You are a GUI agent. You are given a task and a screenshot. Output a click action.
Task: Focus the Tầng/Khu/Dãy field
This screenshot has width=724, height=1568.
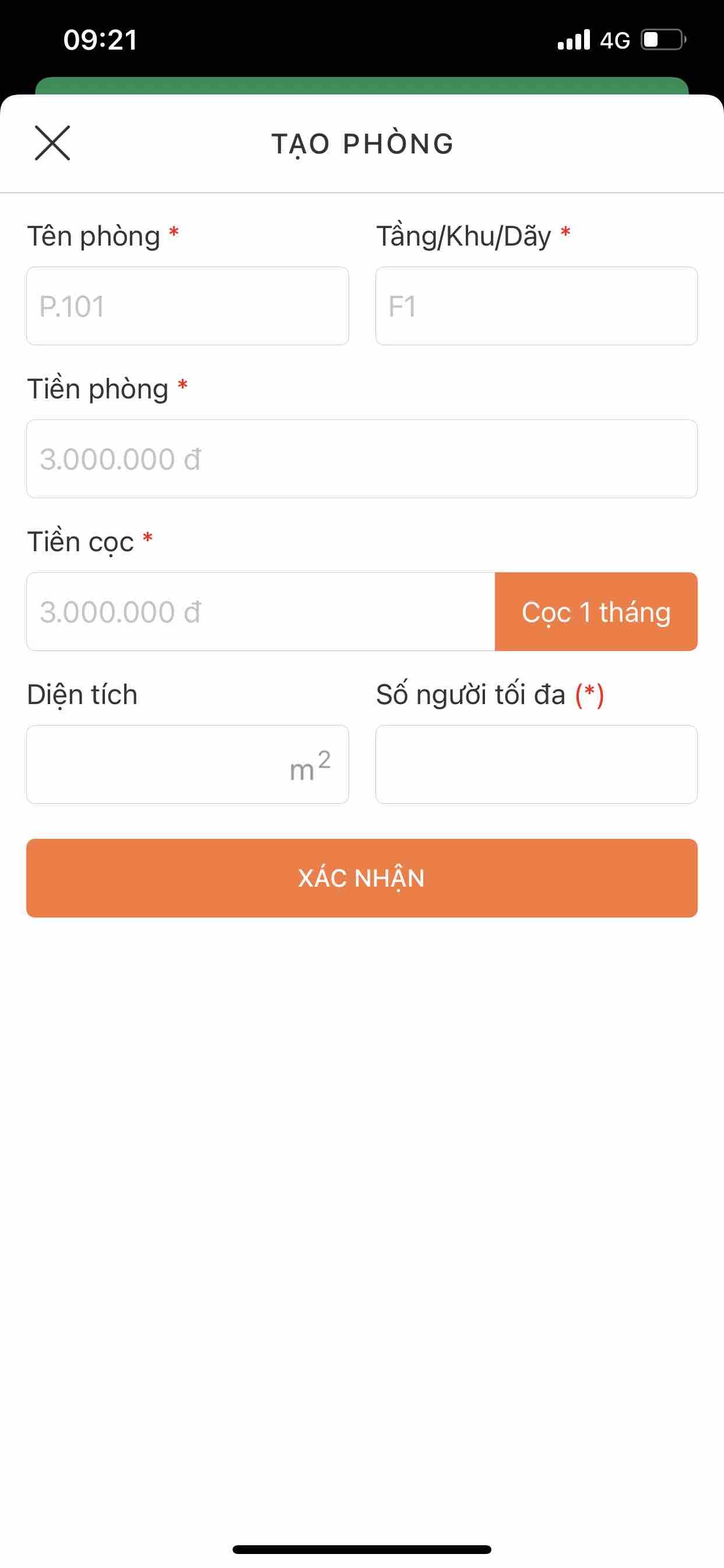[536, 306]
